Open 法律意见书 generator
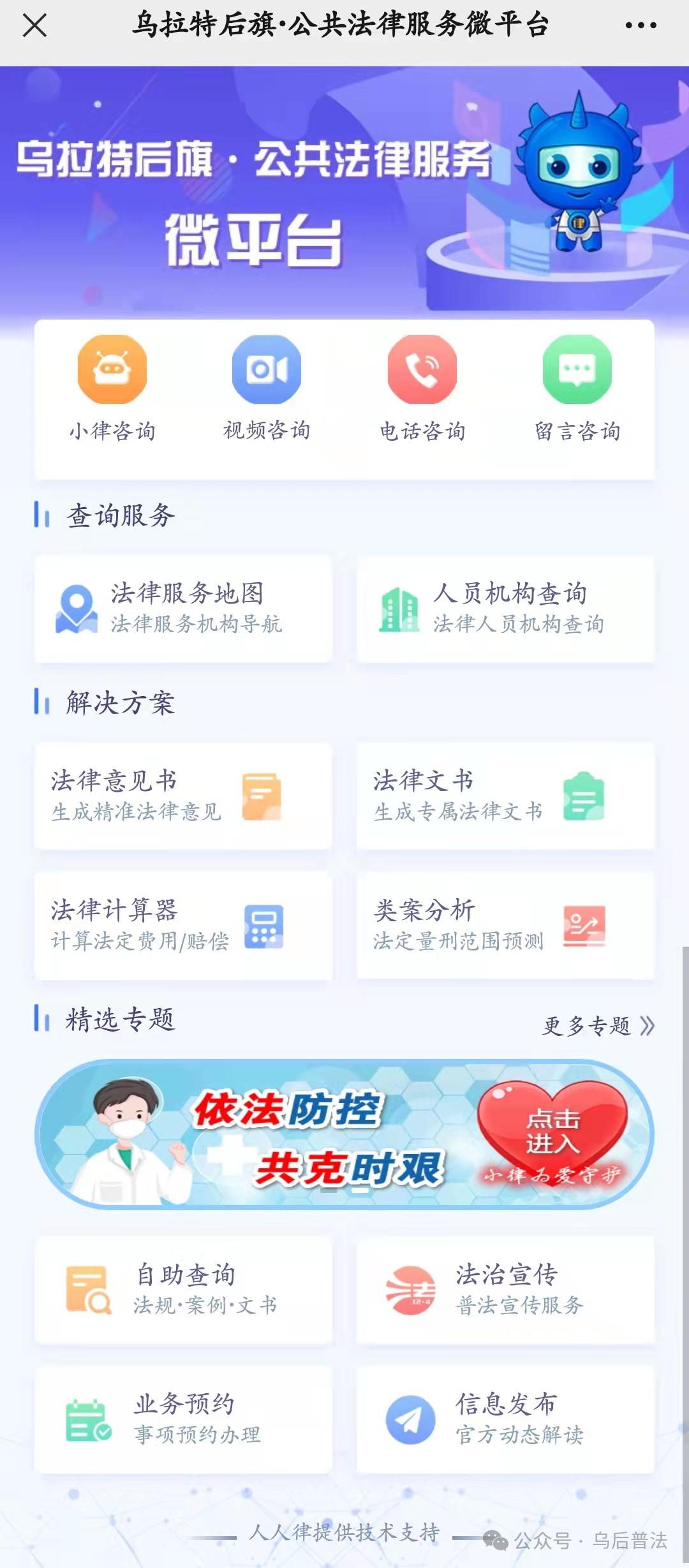Image resolution: width=689 pixels, height=1568 pixels. coord(184,795)
